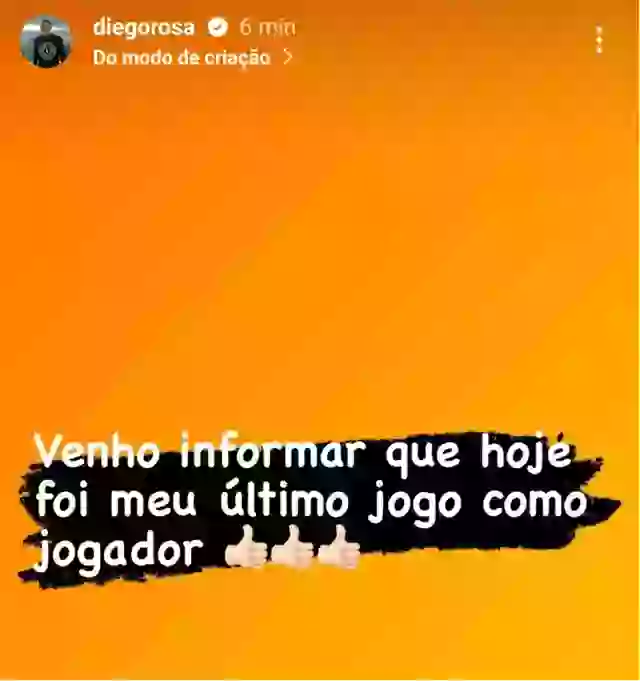The image size is (640, 681).
Task: Open the diegorosa username link
Action: pyautogui.click(x=143, y=27)
